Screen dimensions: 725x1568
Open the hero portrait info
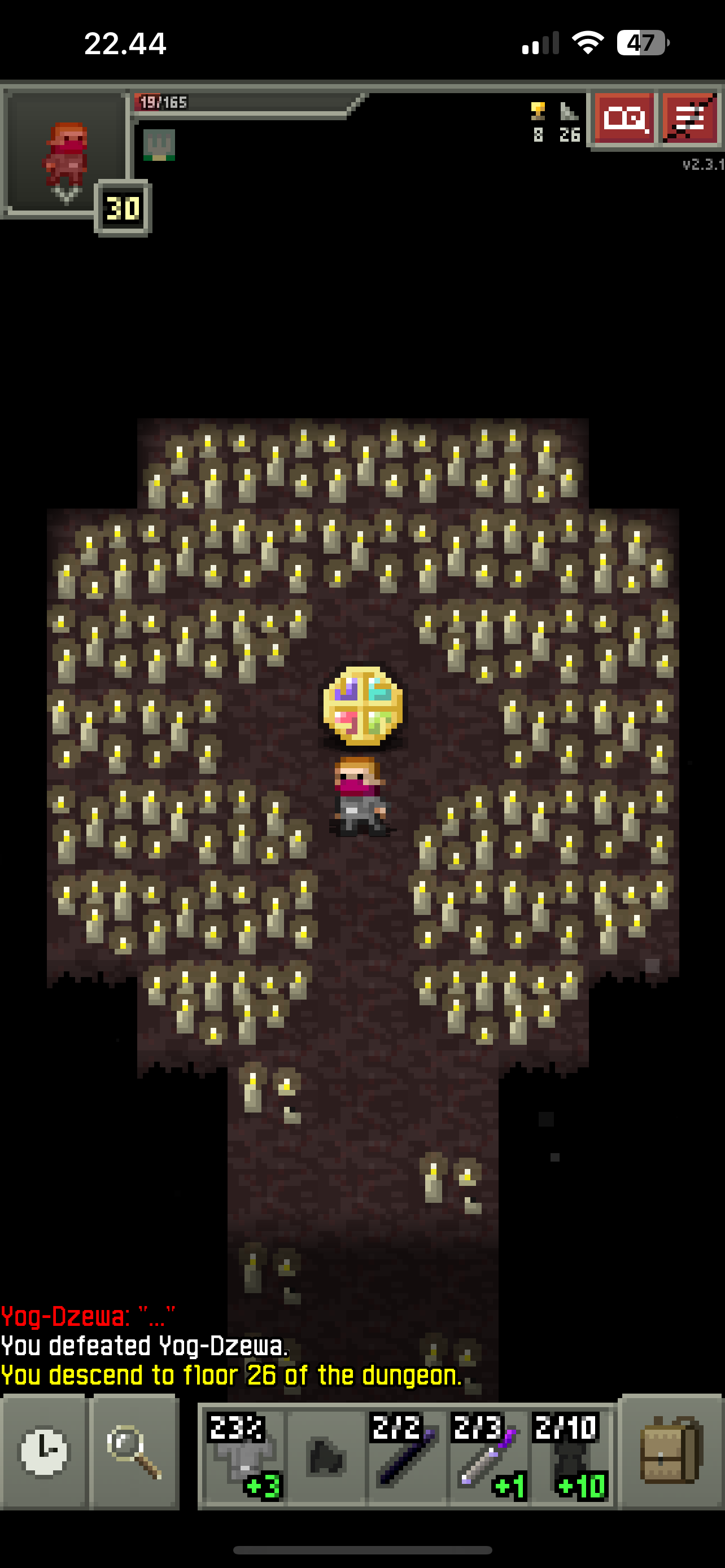click(x=65, y=152)
